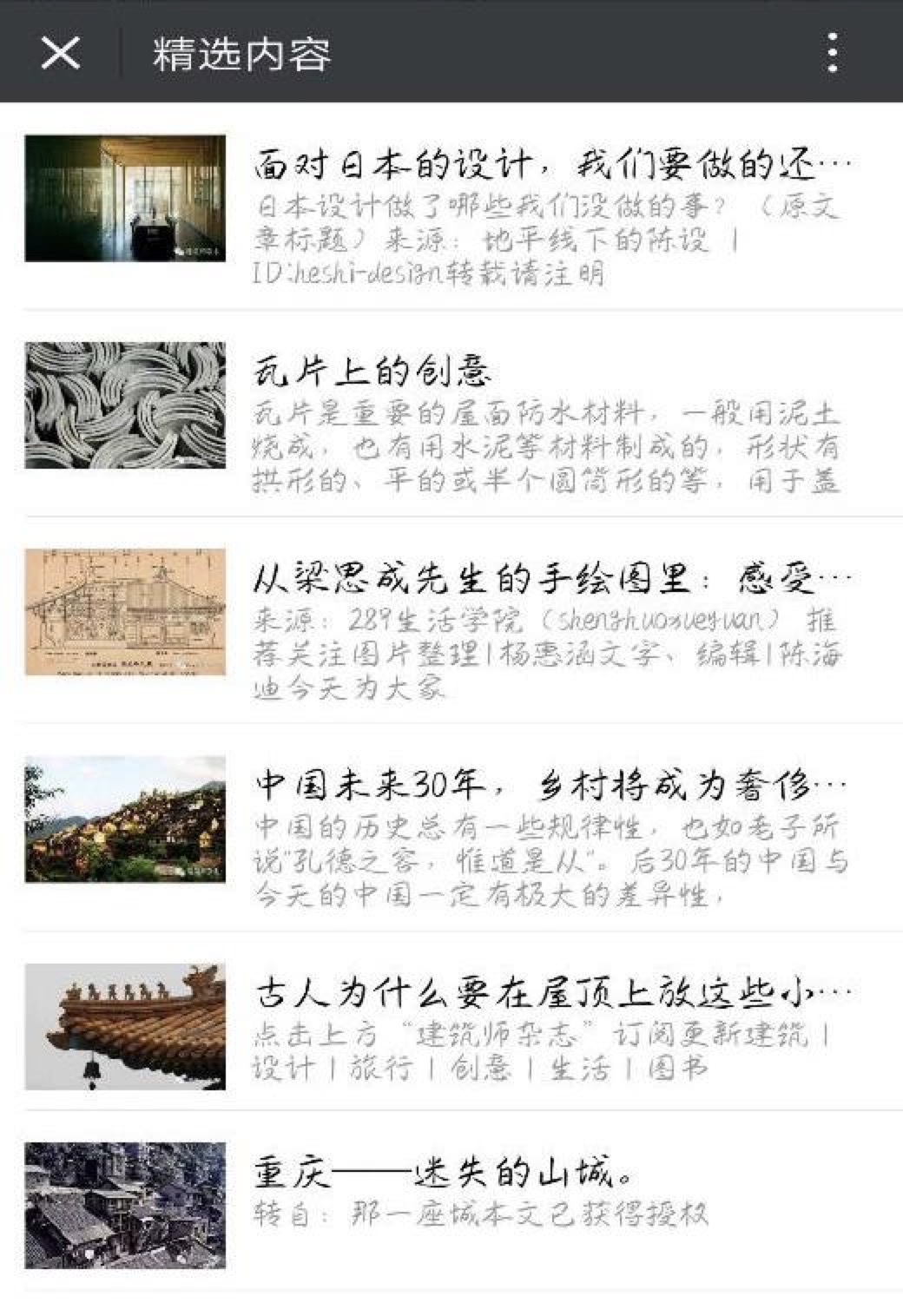Open the three-dot overflow menu
Screen dimensions: 903x1316
(x=832, y=53)
